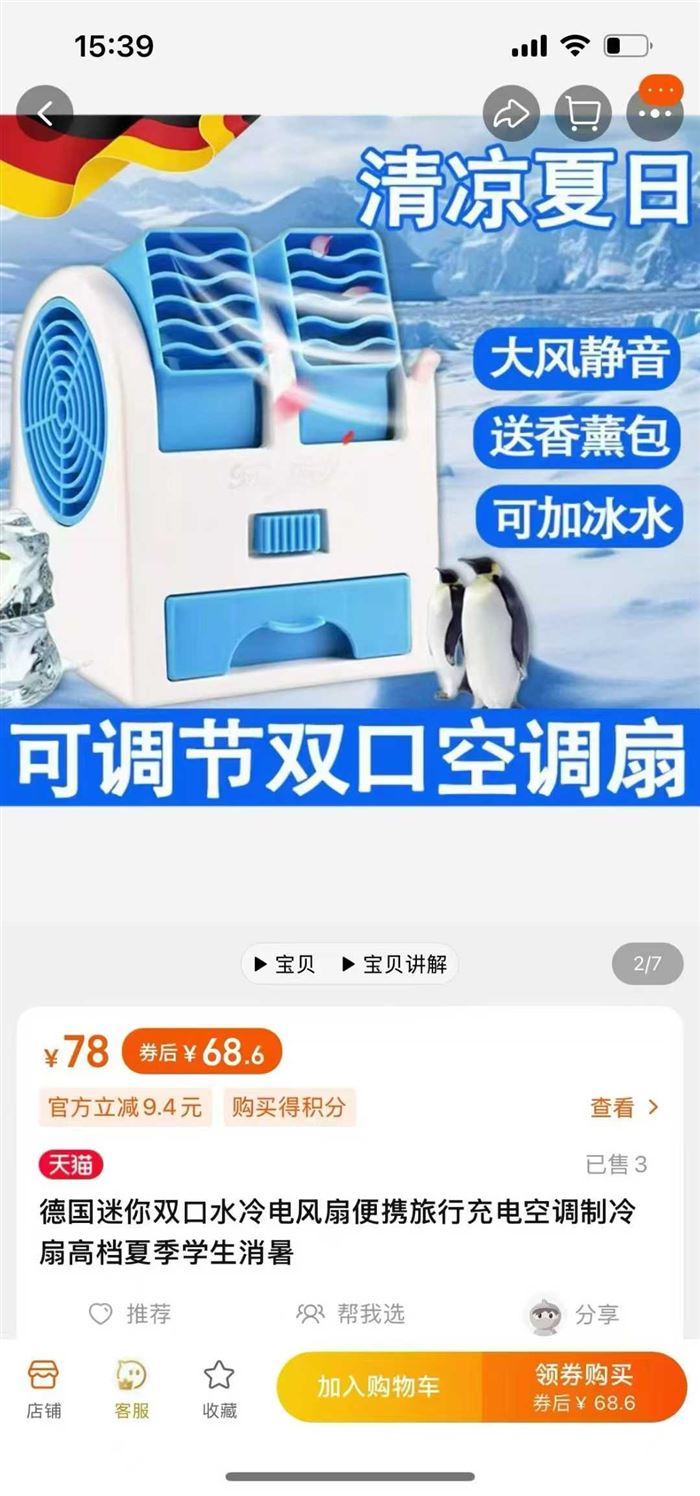Tap 加入购物车 to add to cart
The width and height of the screenshot is (700, 1496).
tap(379, 1386)
